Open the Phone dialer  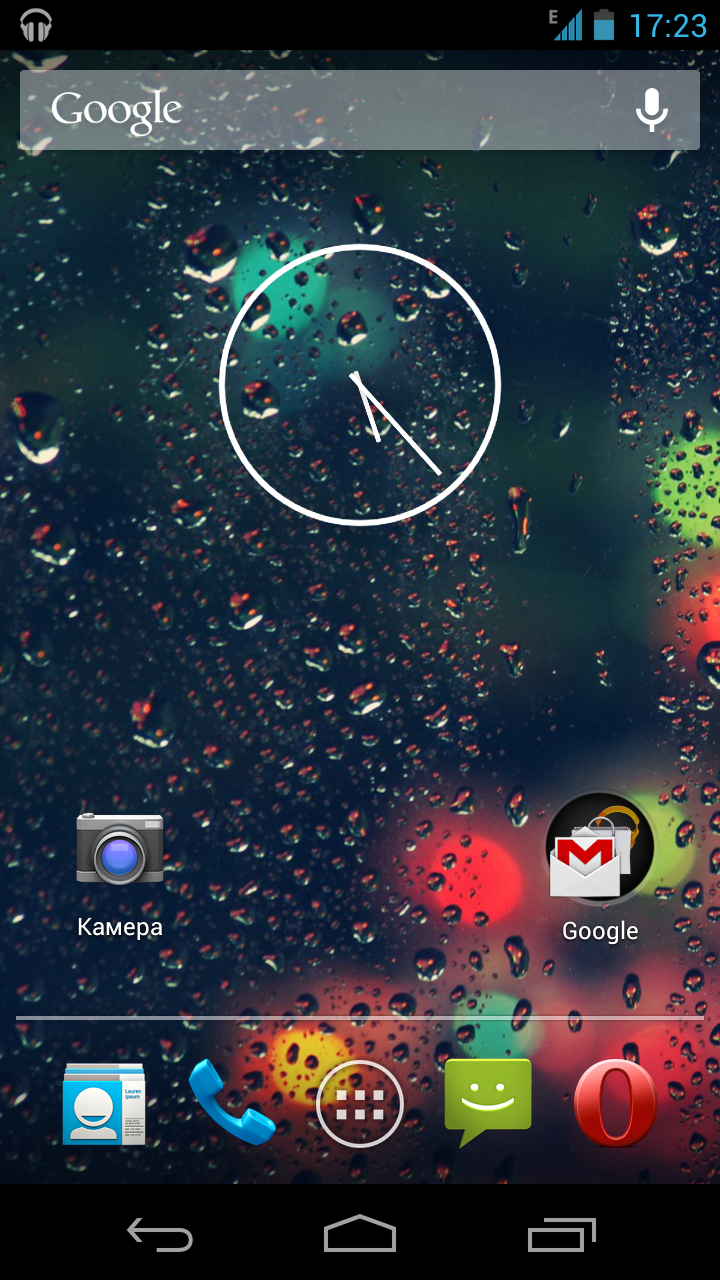click(232, 1102)
